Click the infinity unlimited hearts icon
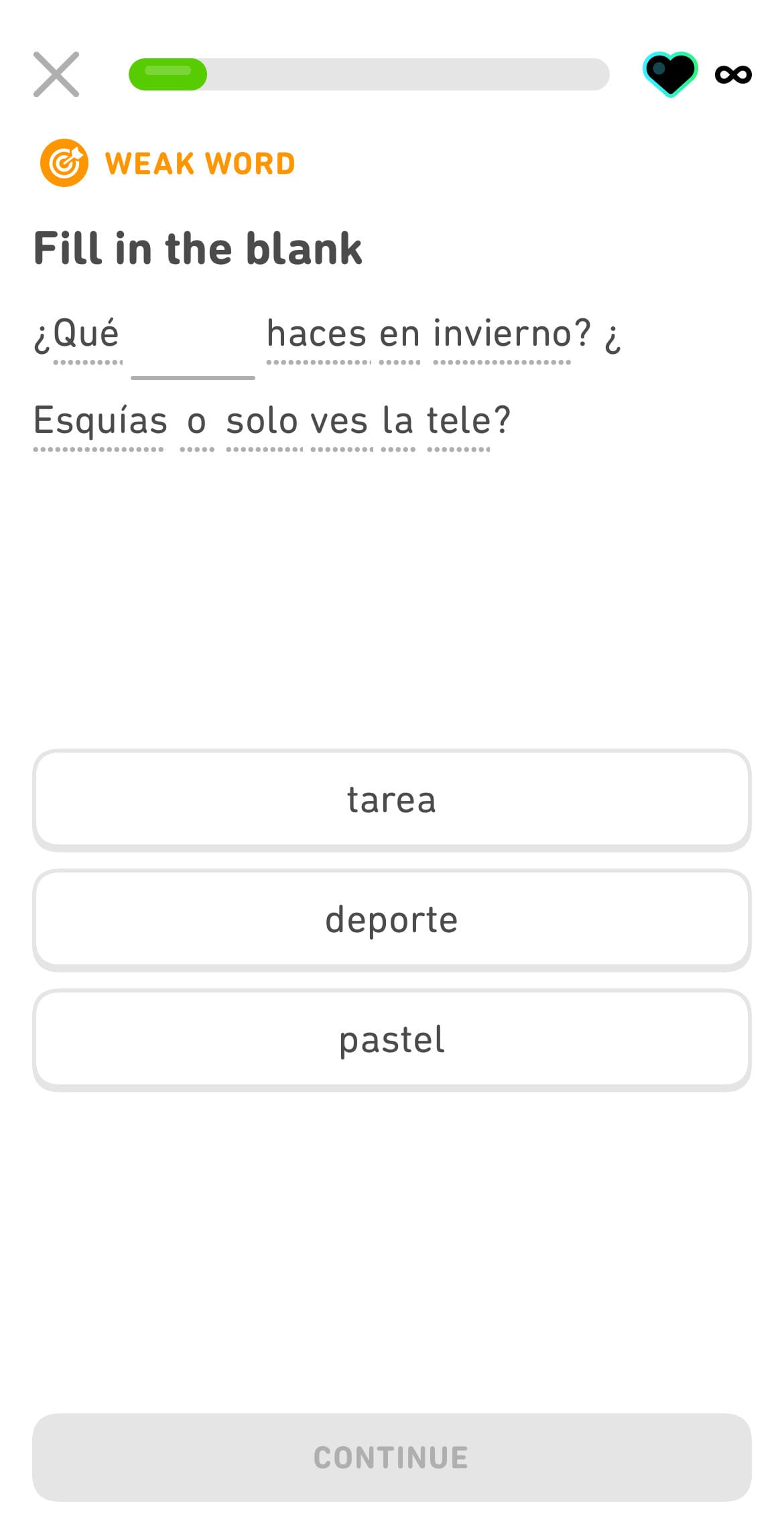Screen dimensions: 784x1534 [732, 74]
